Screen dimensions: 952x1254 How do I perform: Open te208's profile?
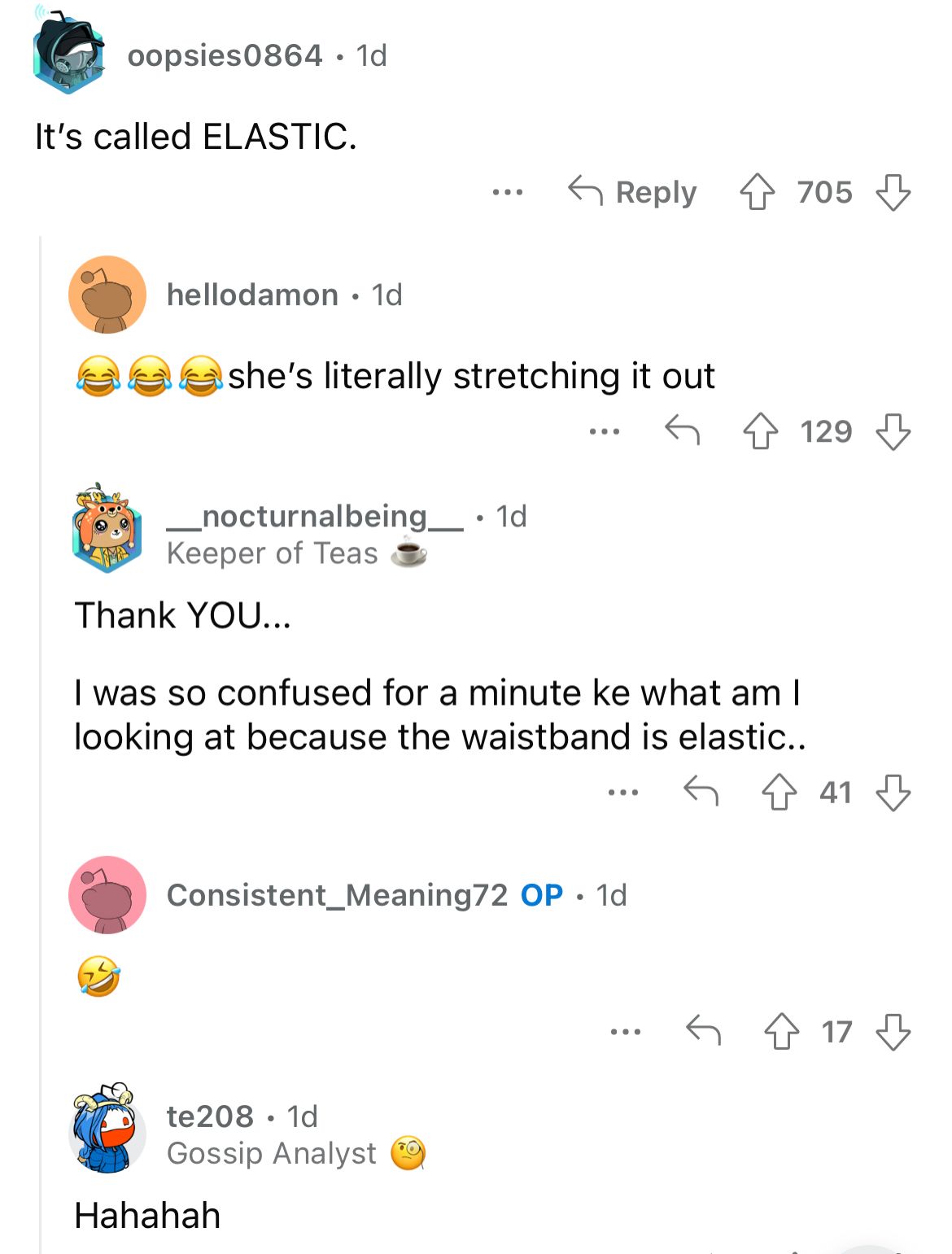(210, 1116)
